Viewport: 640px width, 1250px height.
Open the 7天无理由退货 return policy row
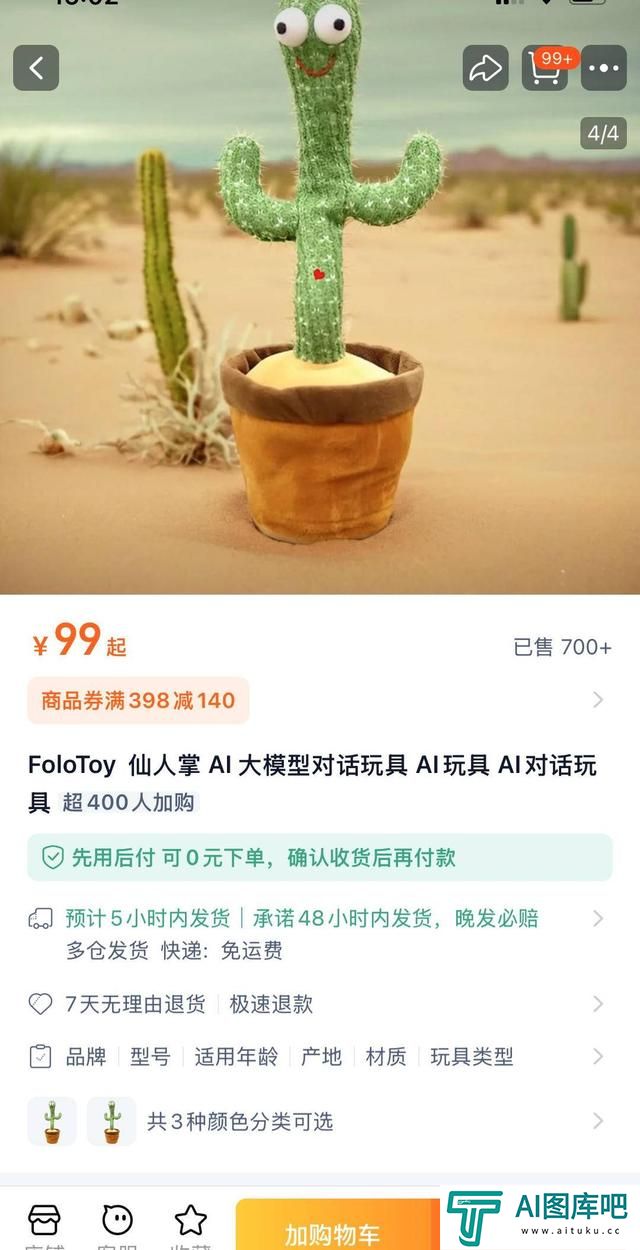tap(319, 1004)
